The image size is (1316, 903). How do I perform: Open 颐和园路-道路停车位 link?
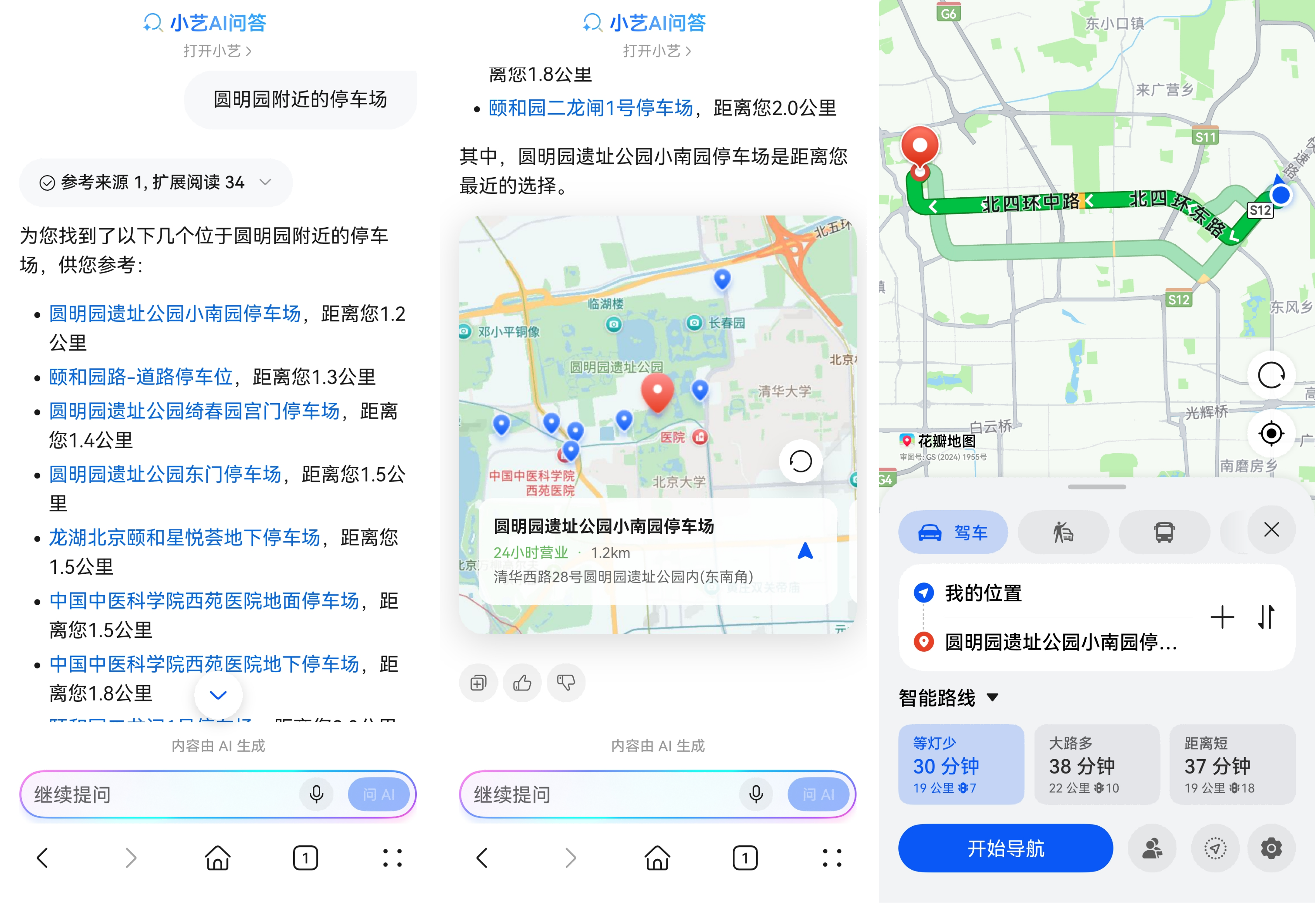point(141,377)
